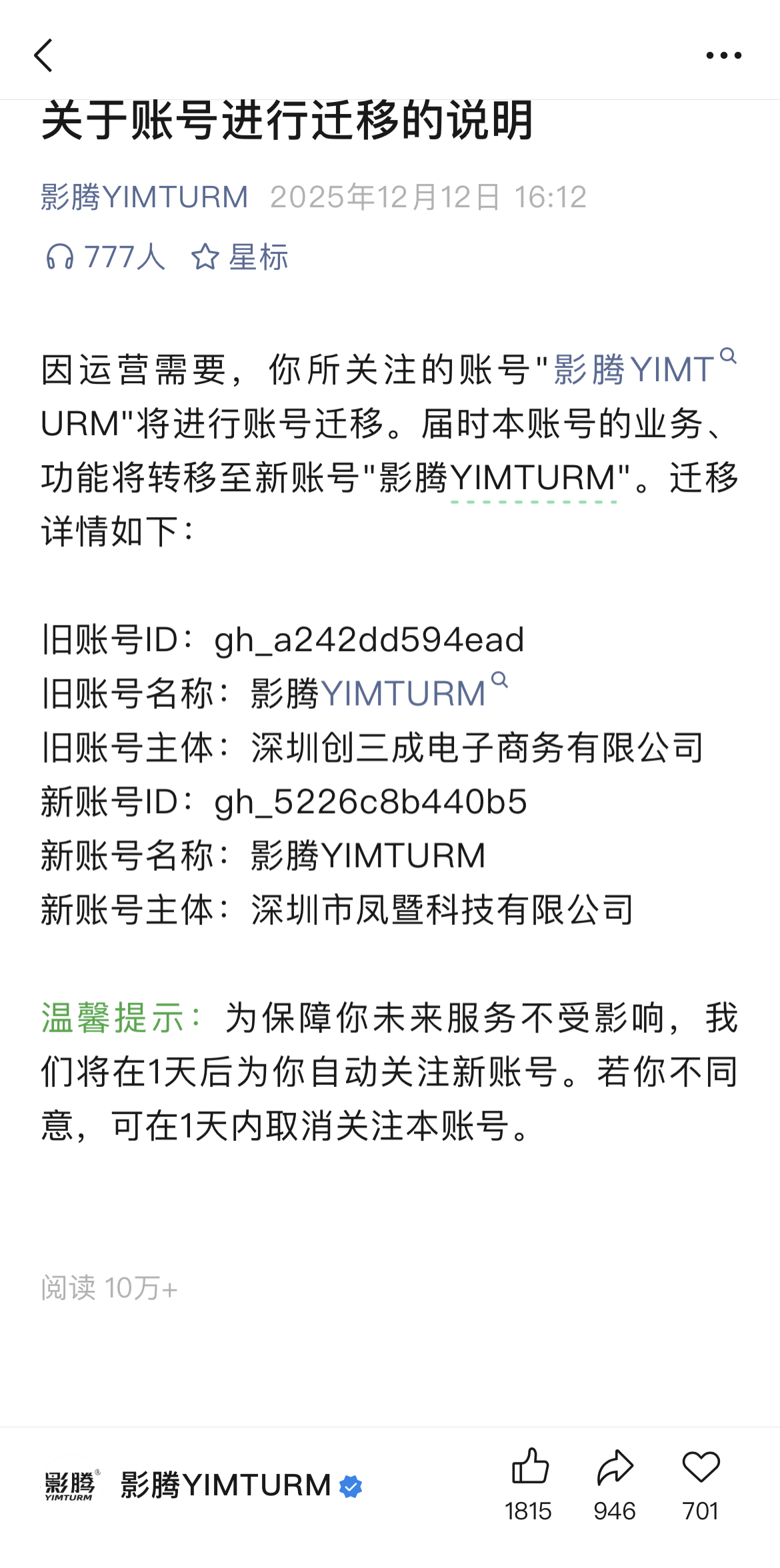Tap the blue 影腾YIMTURM link after 旧账号名称
The height and width of the screenshot is (1568, 780).
pos(403,693)
